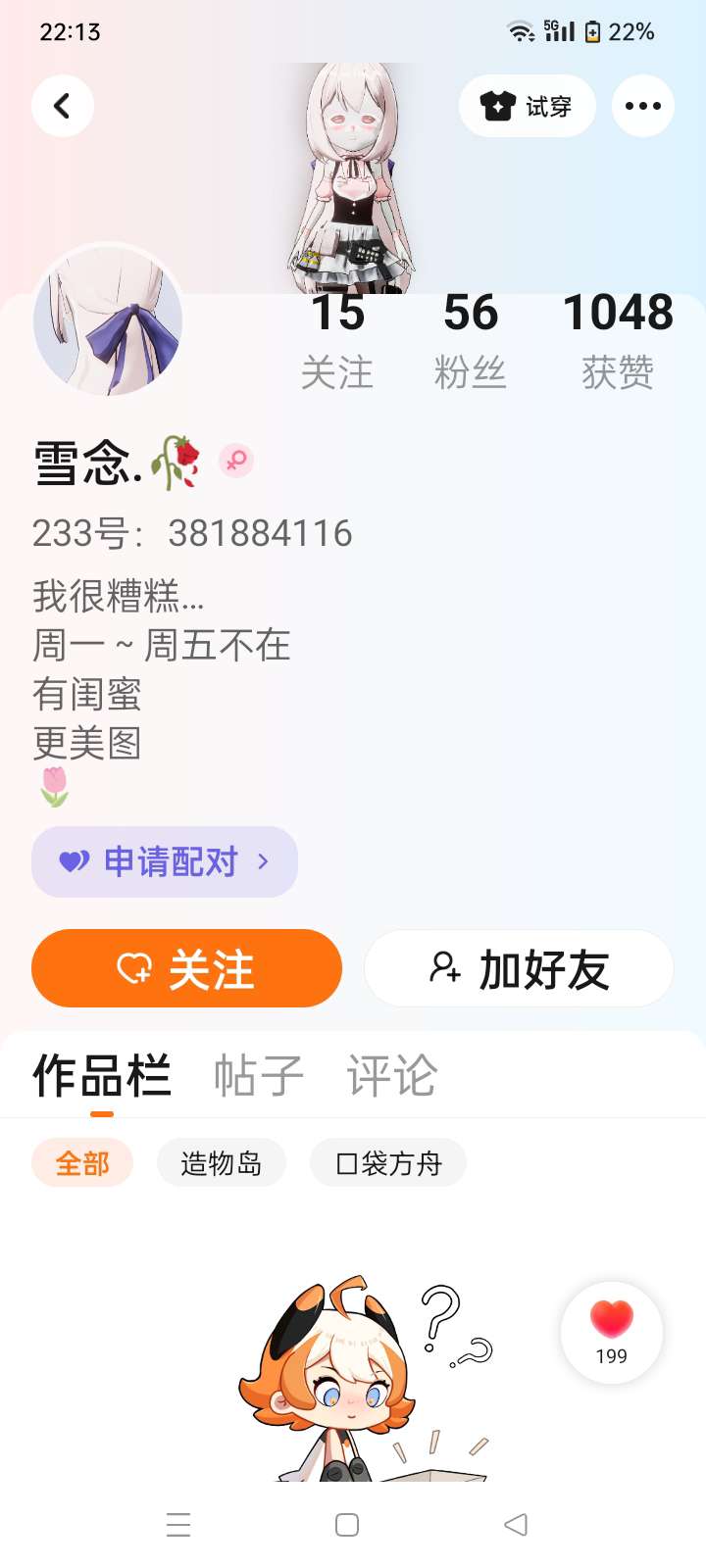View the 15 关注 following list
The image size is (706, 1568).
click(337, 341)
